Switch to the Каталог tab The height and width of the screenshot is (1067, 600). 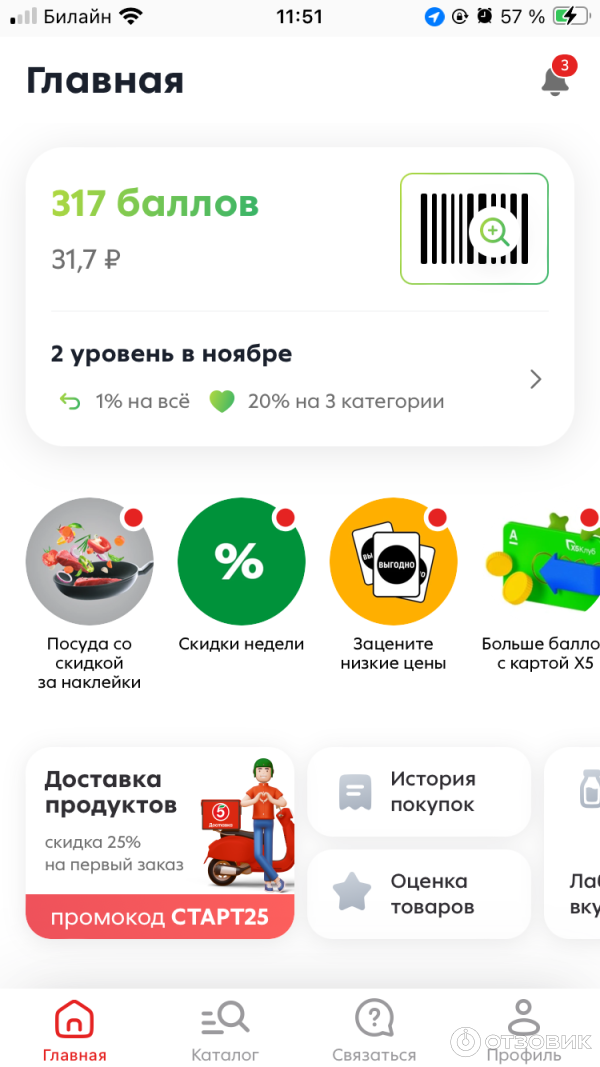[x=225, y=1030]
